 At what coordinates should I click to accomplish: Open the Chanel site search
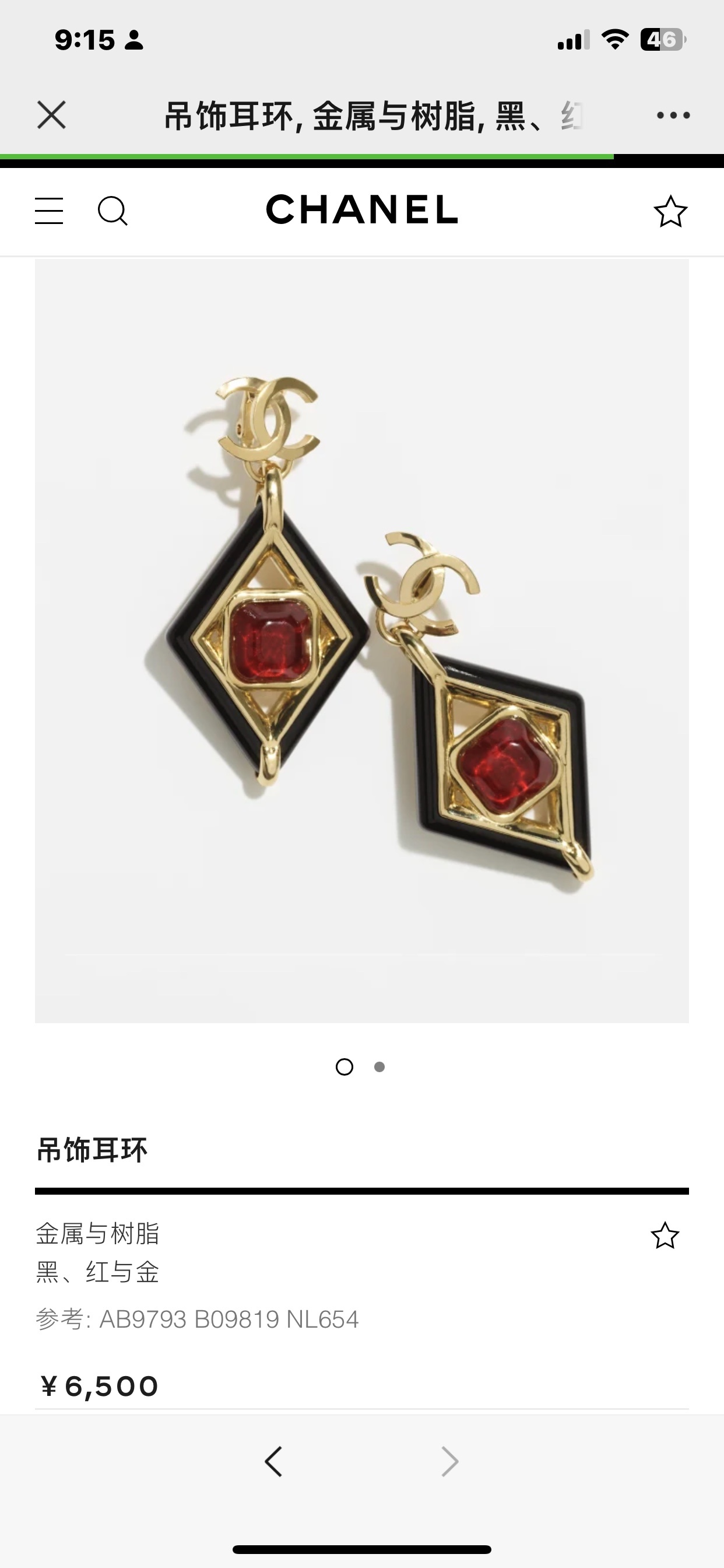click(113, 211)
